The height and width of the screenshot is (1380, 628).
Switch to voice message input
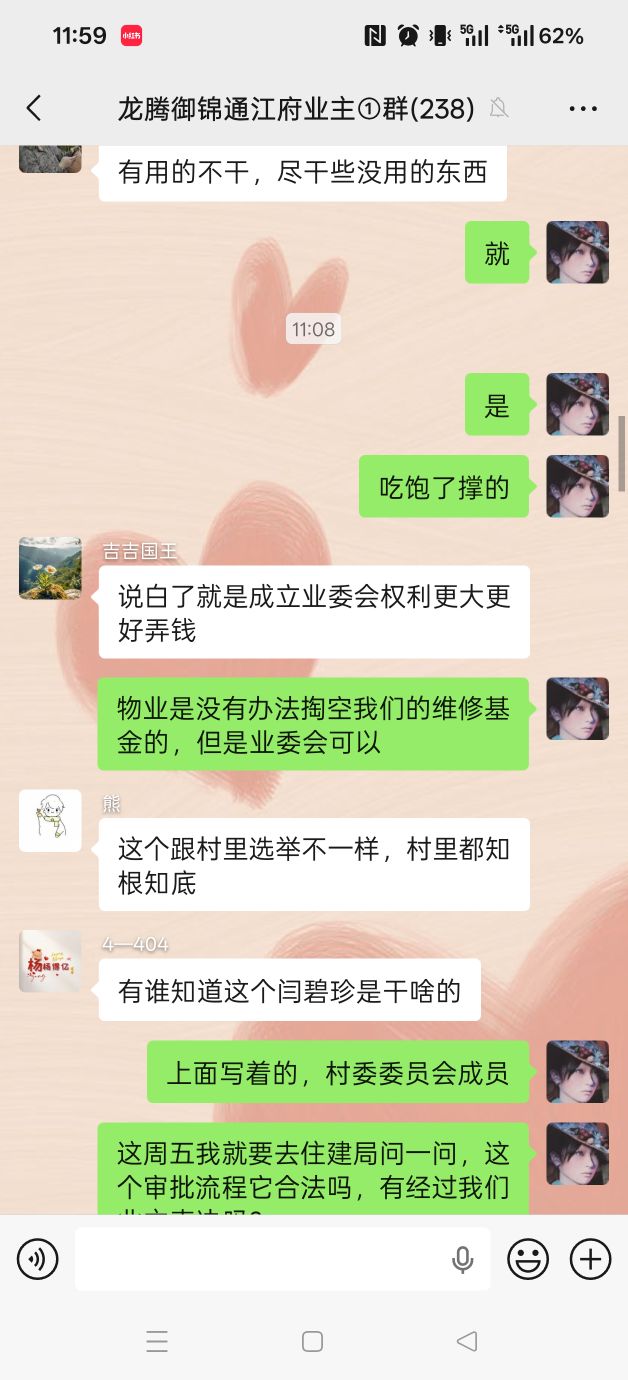38,1259
